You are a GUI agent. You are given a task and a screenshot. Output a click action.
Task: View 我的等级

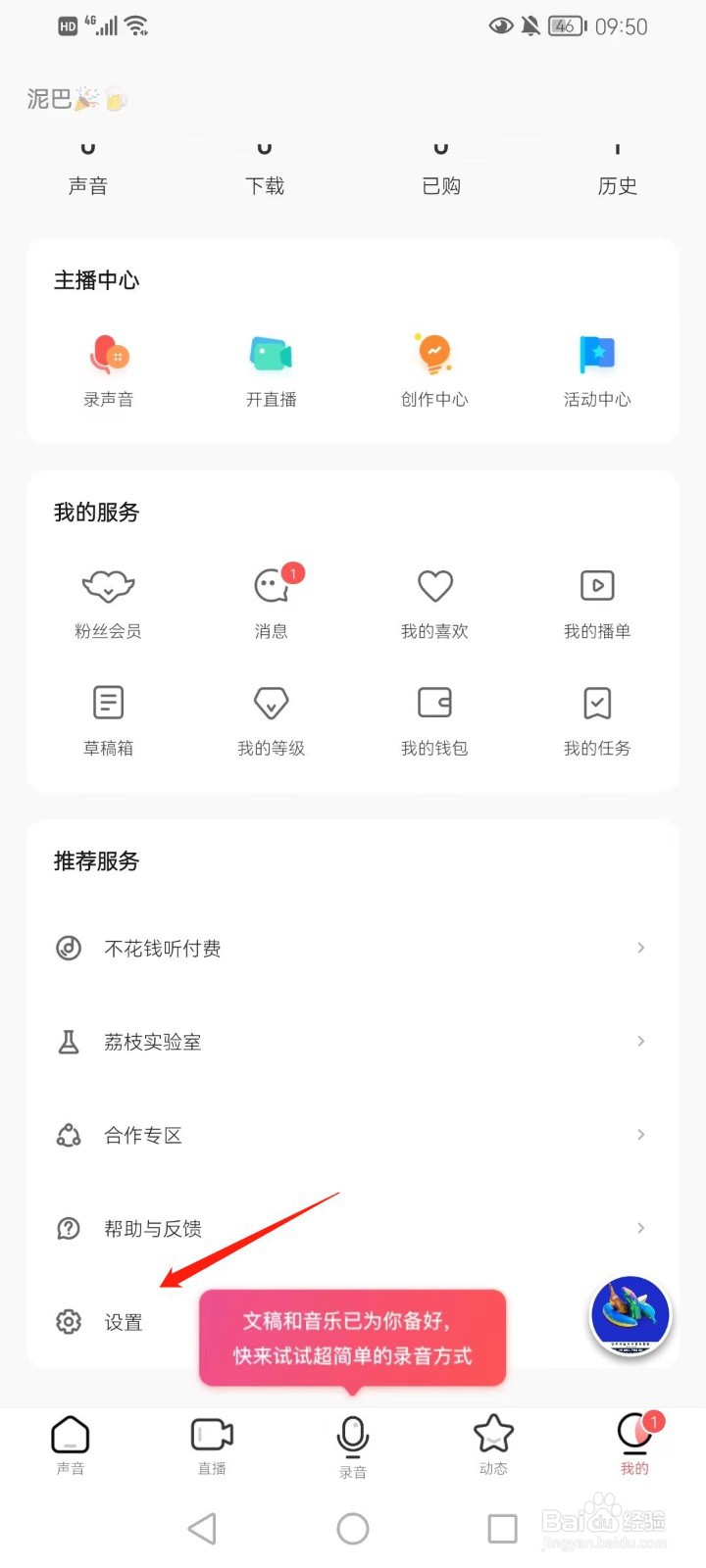pos(272,718)
